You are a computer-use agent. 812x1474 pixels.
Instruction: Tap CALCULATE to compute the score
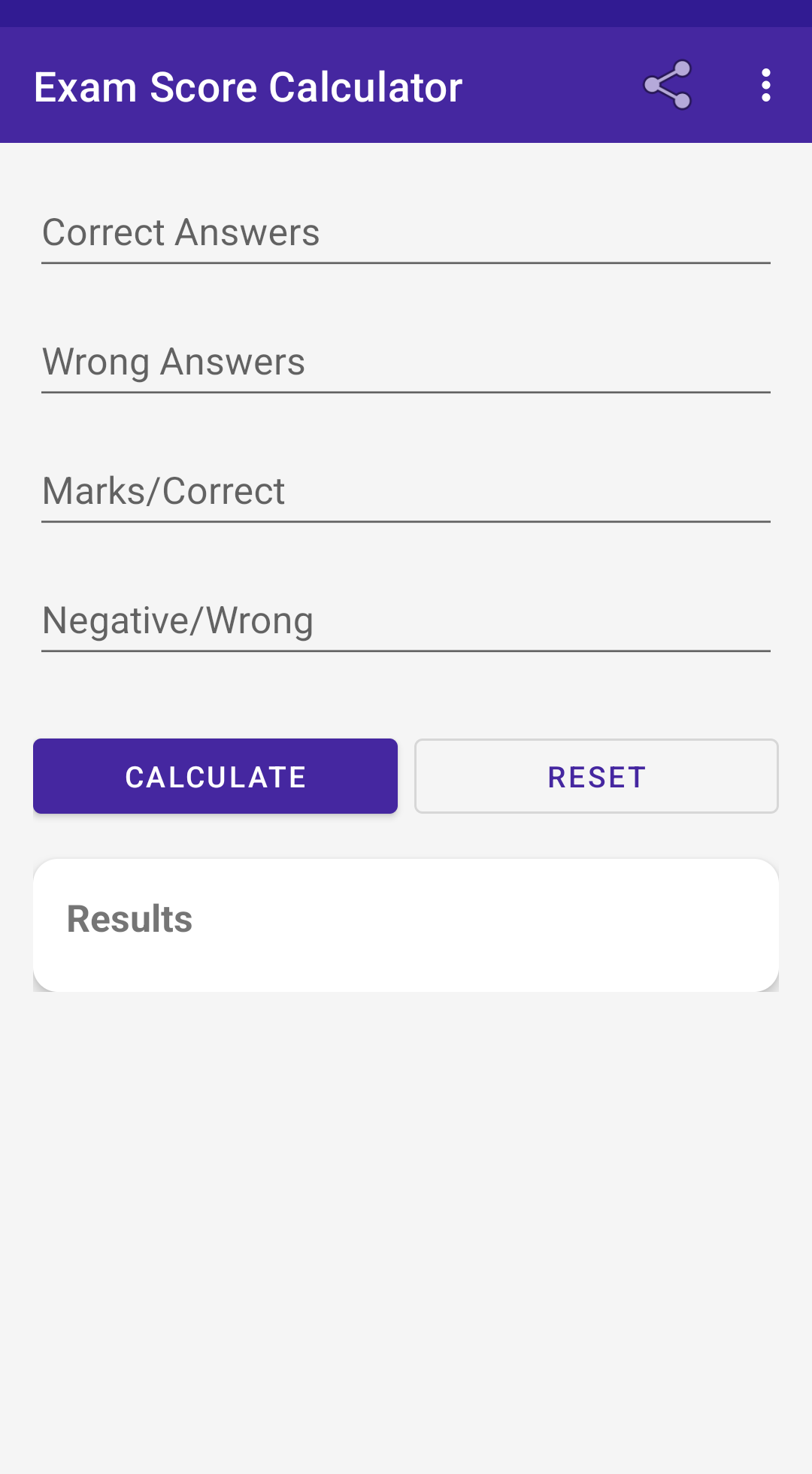[x=215, y=775]
